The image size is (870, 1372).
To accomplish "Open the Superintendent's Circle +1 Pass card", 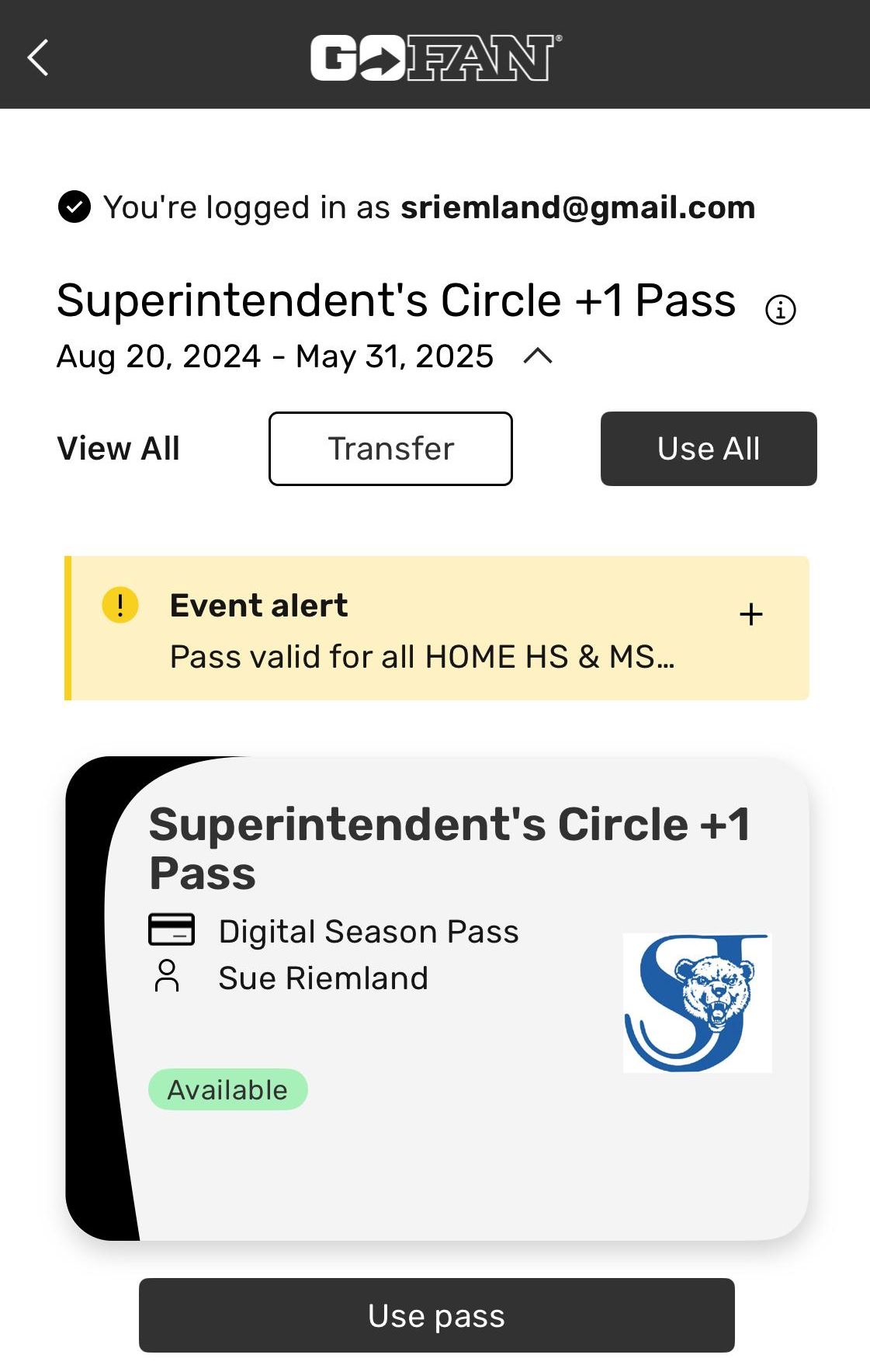I will point(437,998).
